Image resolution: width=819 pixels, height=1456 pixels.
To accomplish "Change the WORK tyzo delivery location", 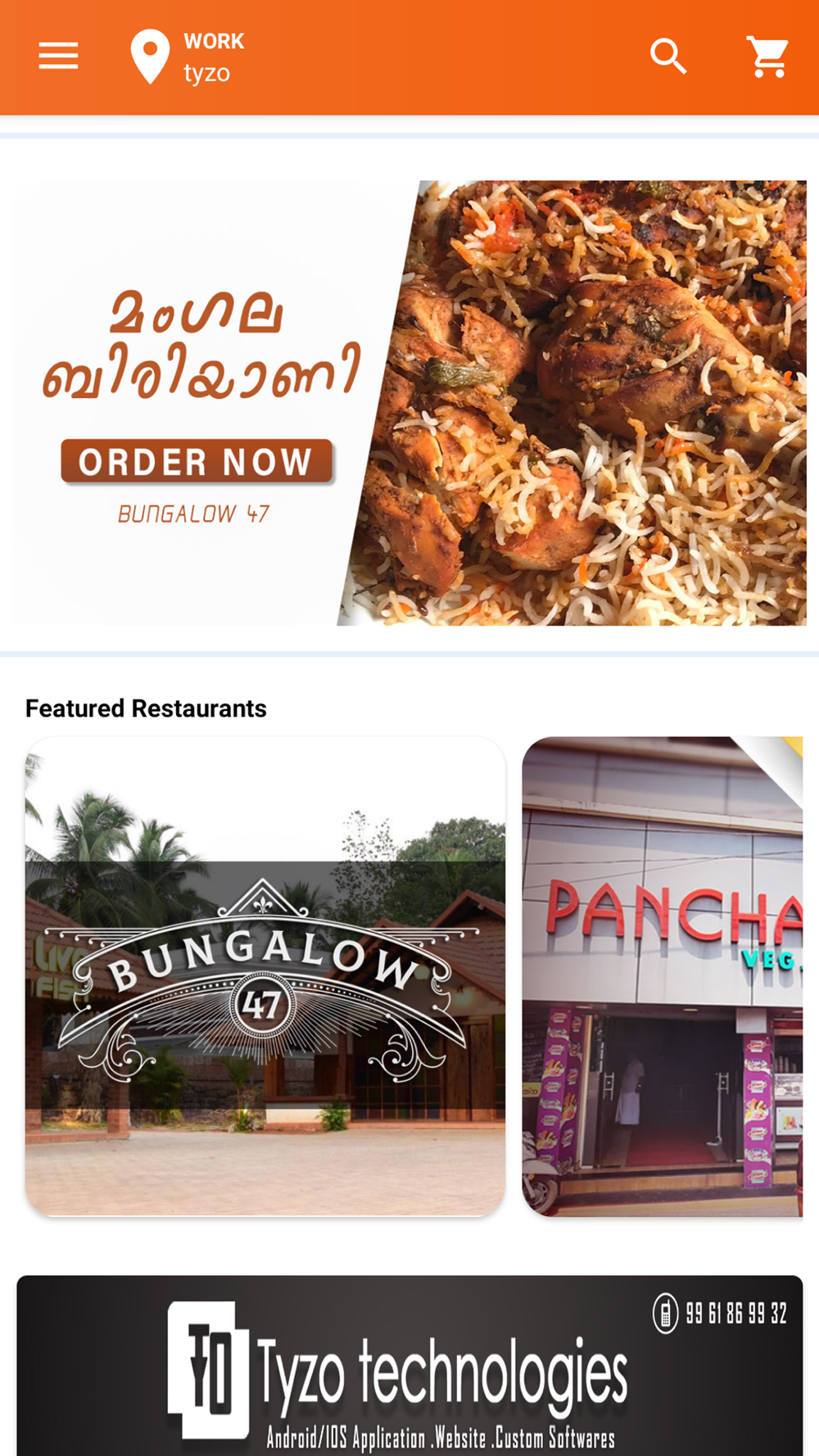I will click(188, 57).
